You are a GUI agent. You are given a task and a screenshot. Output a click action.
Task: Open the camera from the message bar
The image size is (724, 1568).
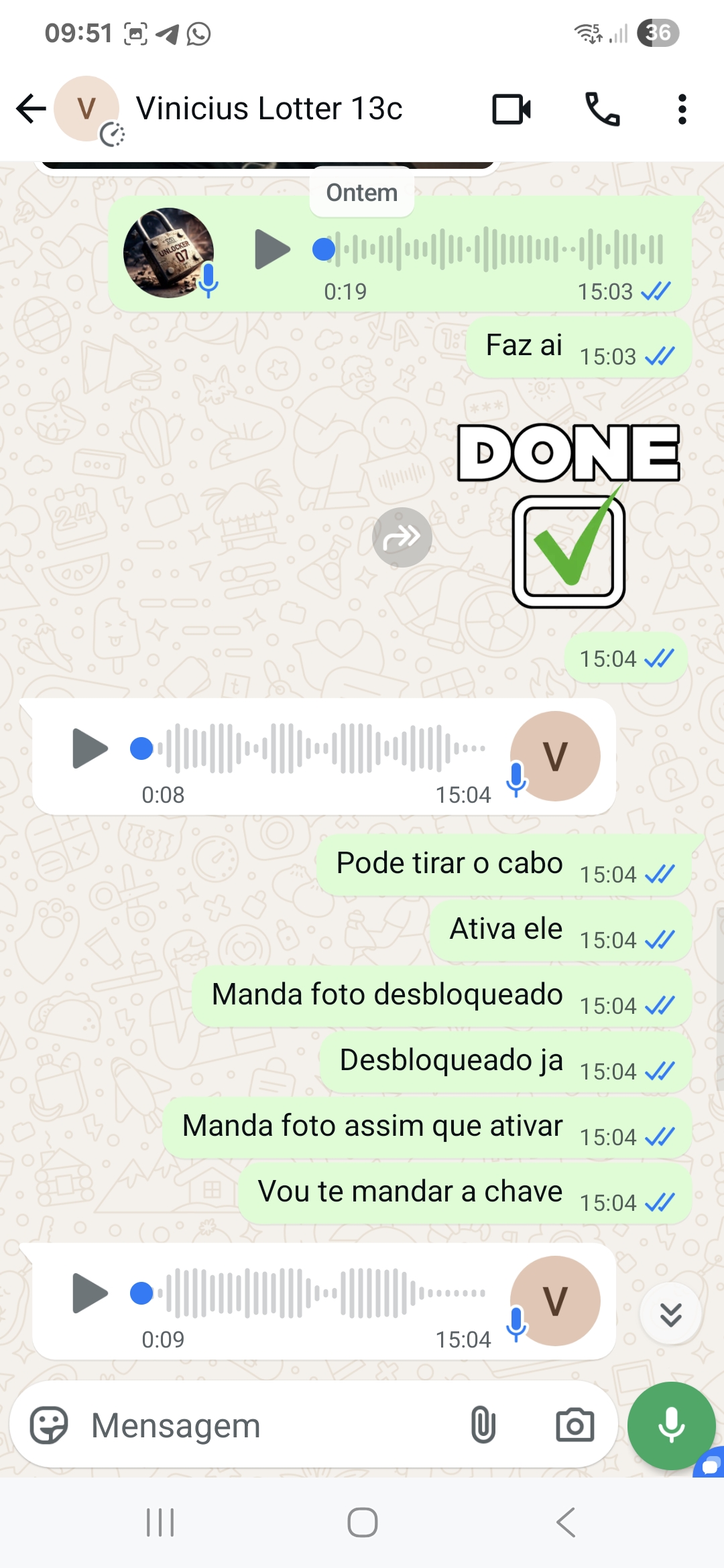coord(575,1425)
